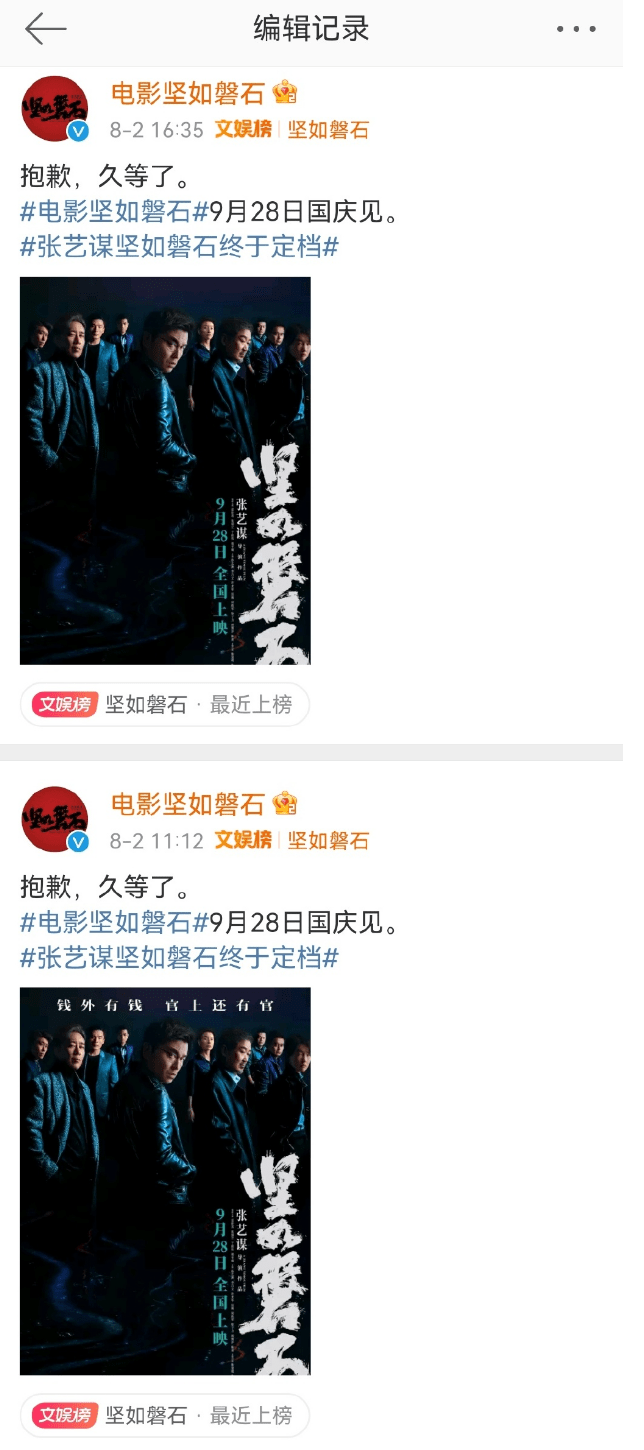View the poster image in the 16:35 post
Image resolution: width=644 pixels, height=1450 pixels.
point(165,470)
